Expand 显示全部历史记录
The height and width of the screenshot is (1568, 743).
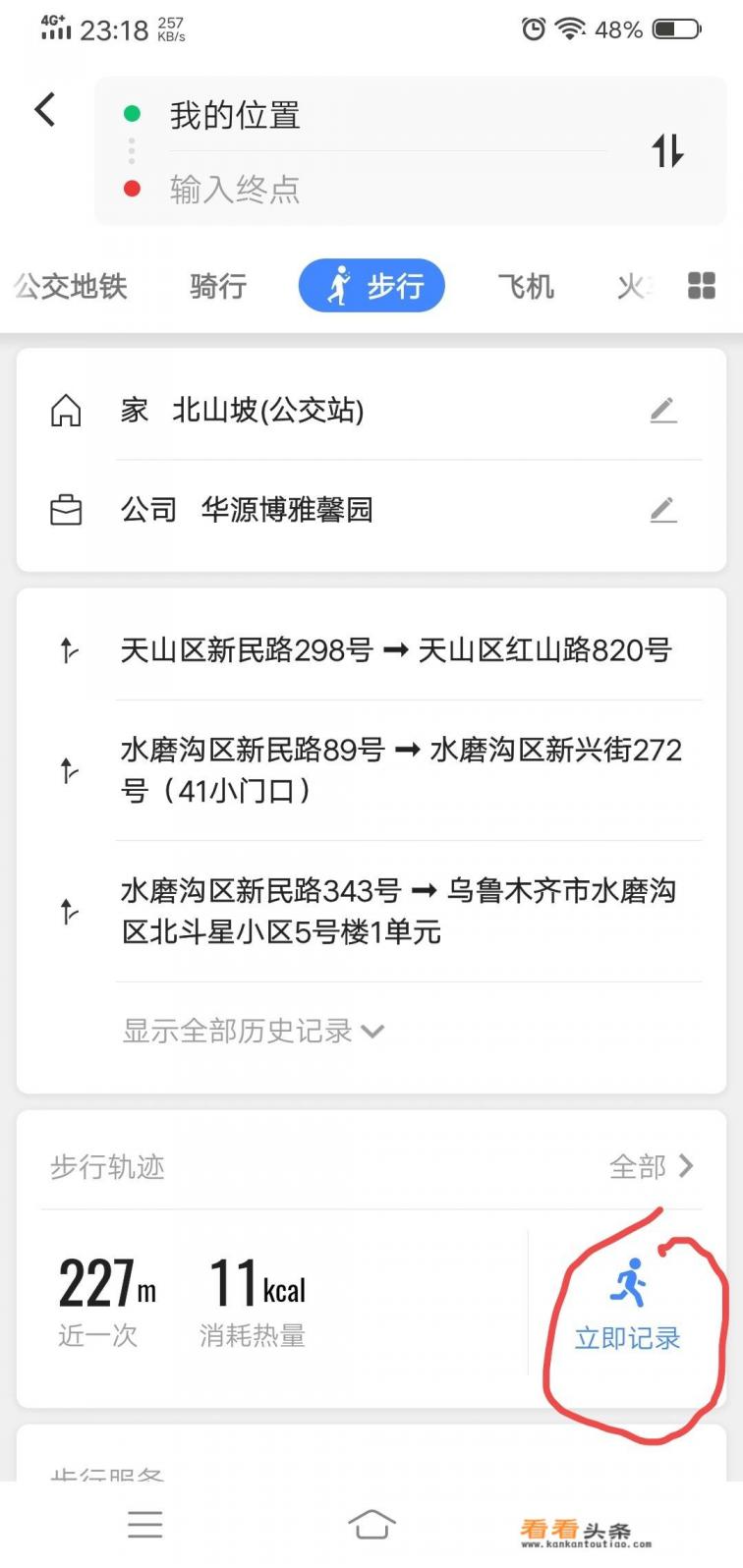point(253,1031)
